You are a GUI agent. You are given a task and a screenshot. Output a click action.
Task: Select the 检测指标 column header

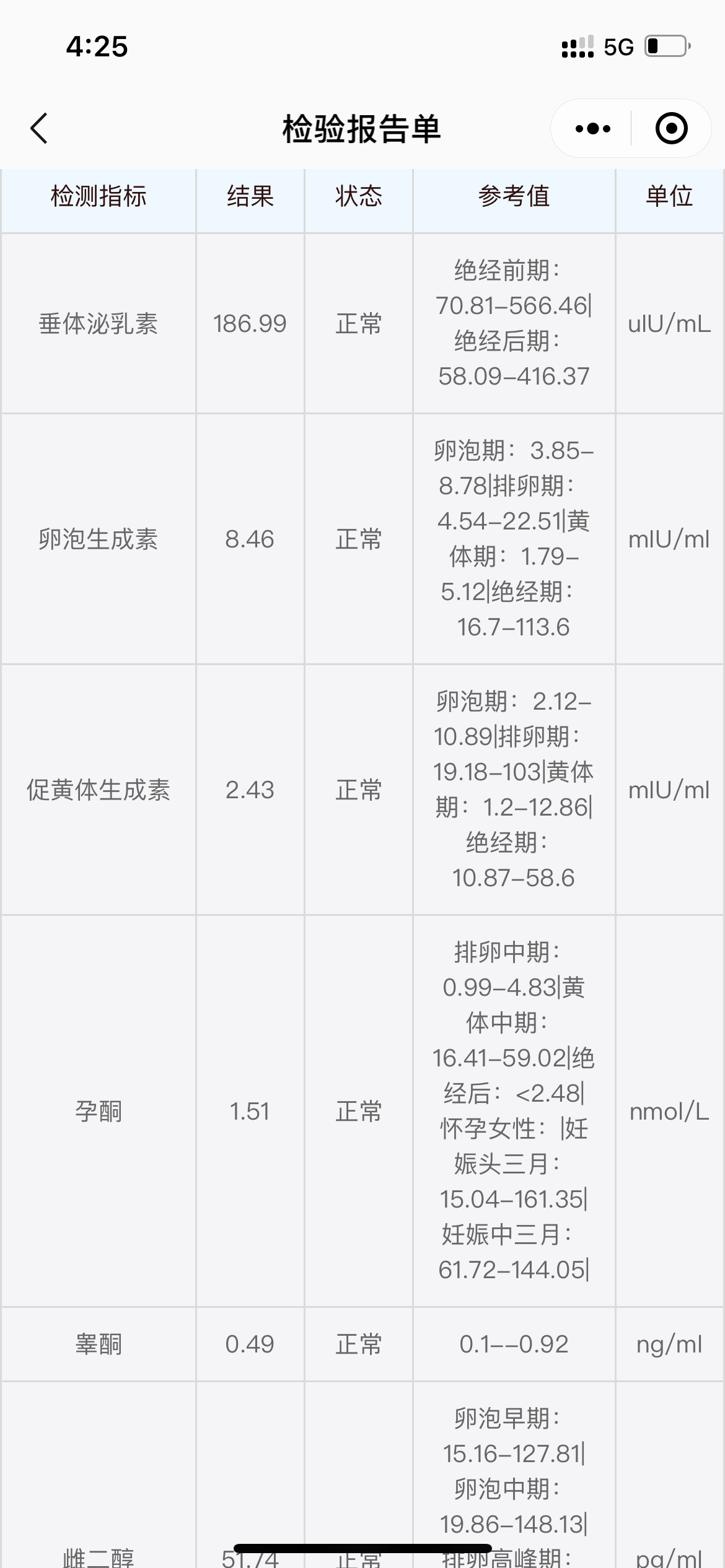pos(99,198)
